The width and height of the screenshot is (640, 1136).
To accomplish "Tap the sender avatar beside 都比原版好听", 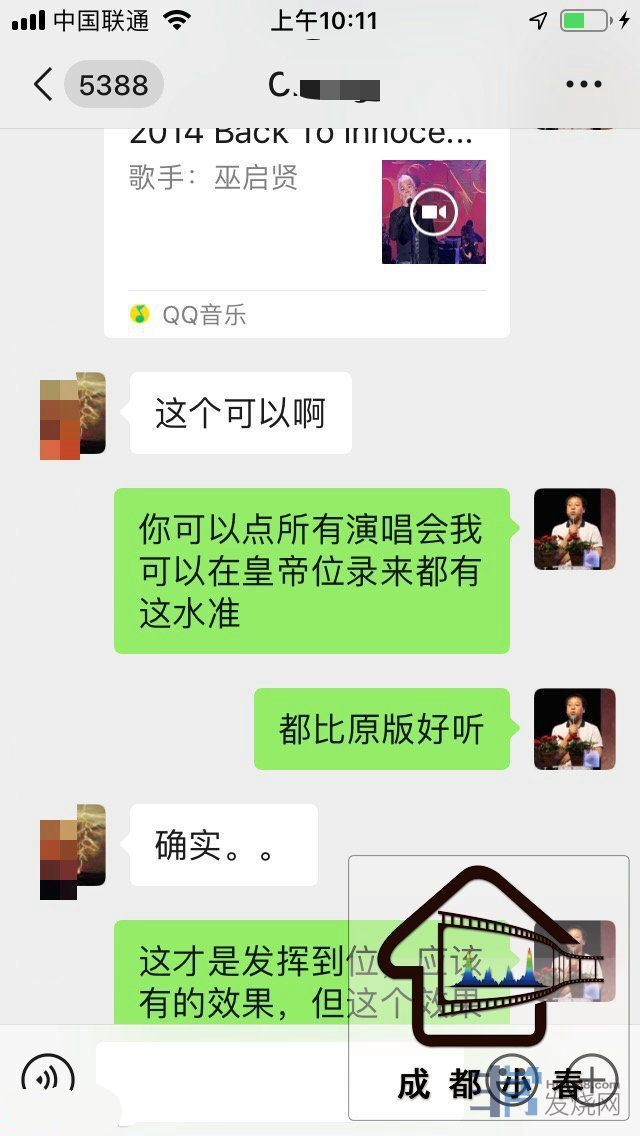I will 574,729.
